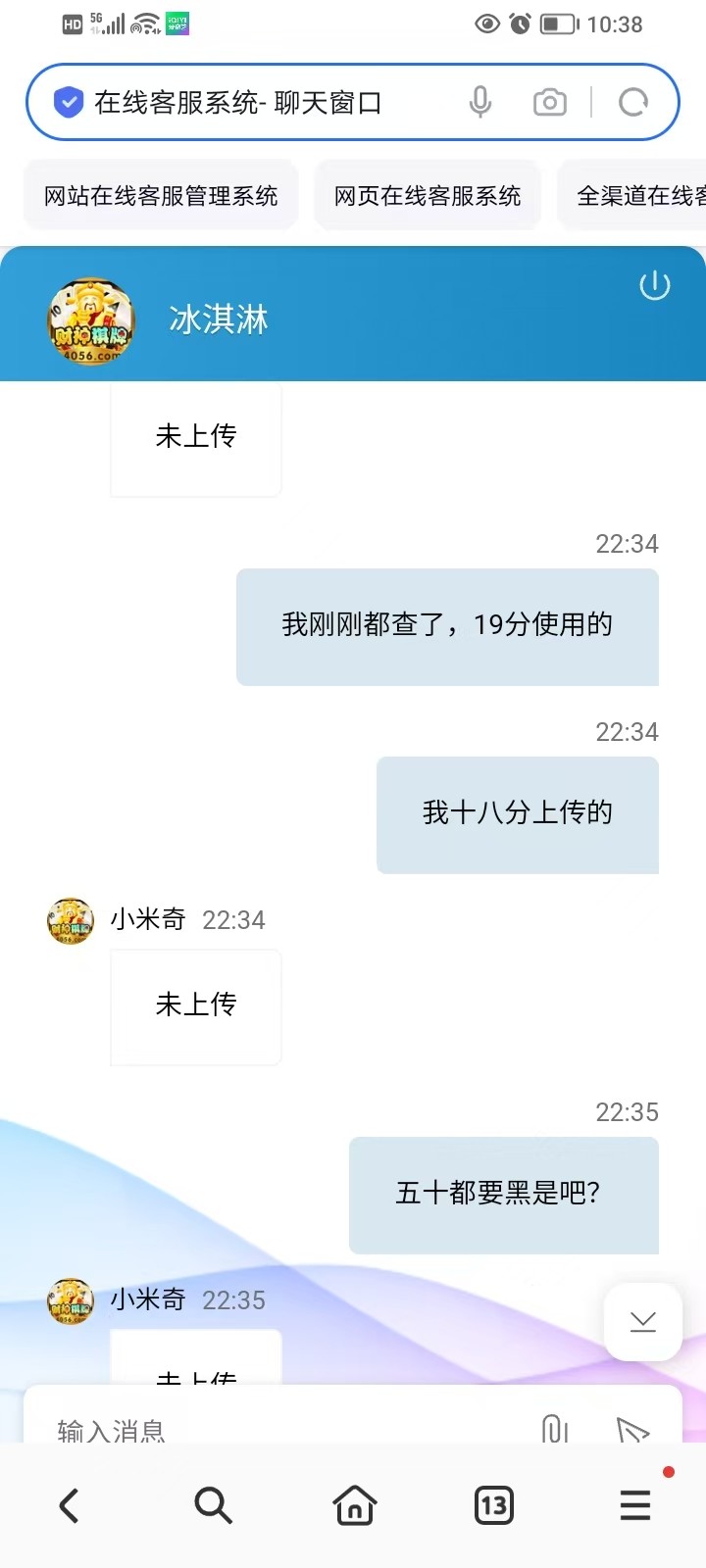
Task: Open the camera search icon
Action: tap(549, 101)
